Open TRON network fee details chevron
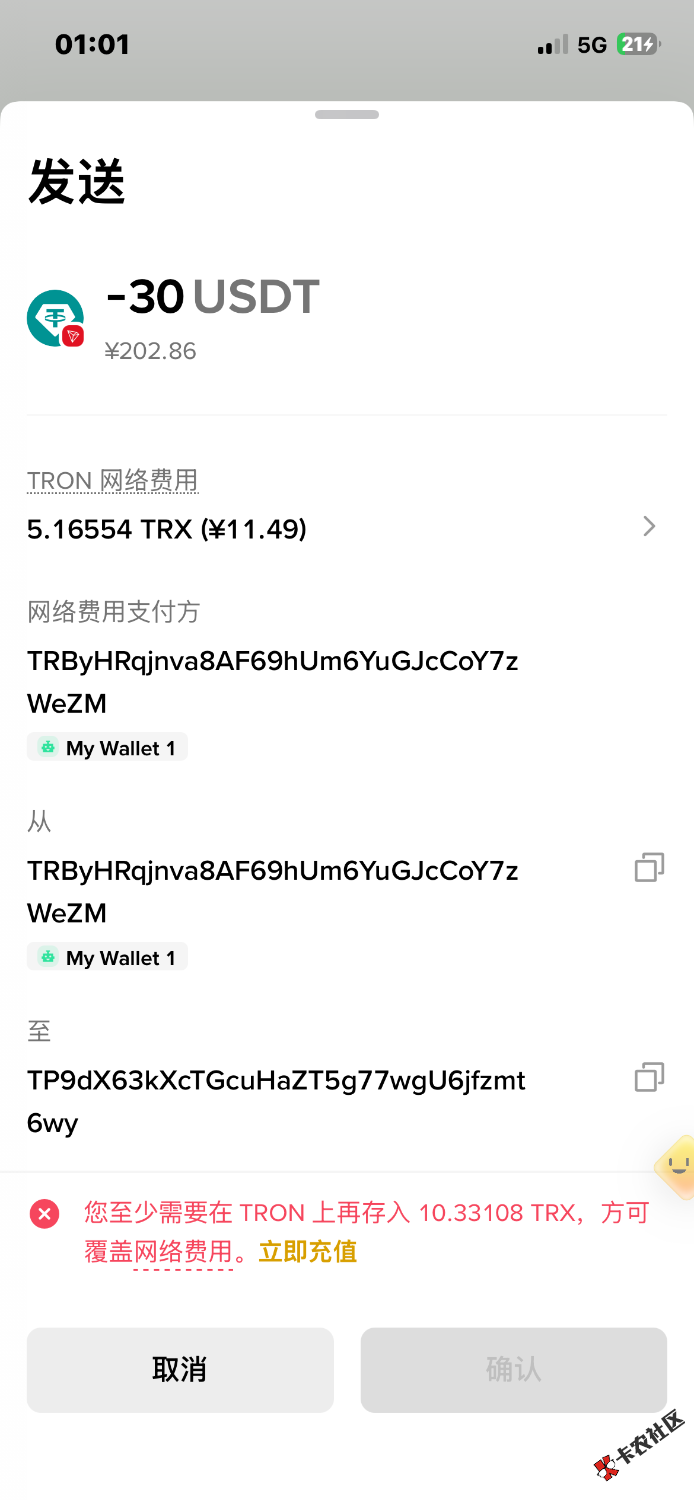694x1500 pixels. point(649,526)
